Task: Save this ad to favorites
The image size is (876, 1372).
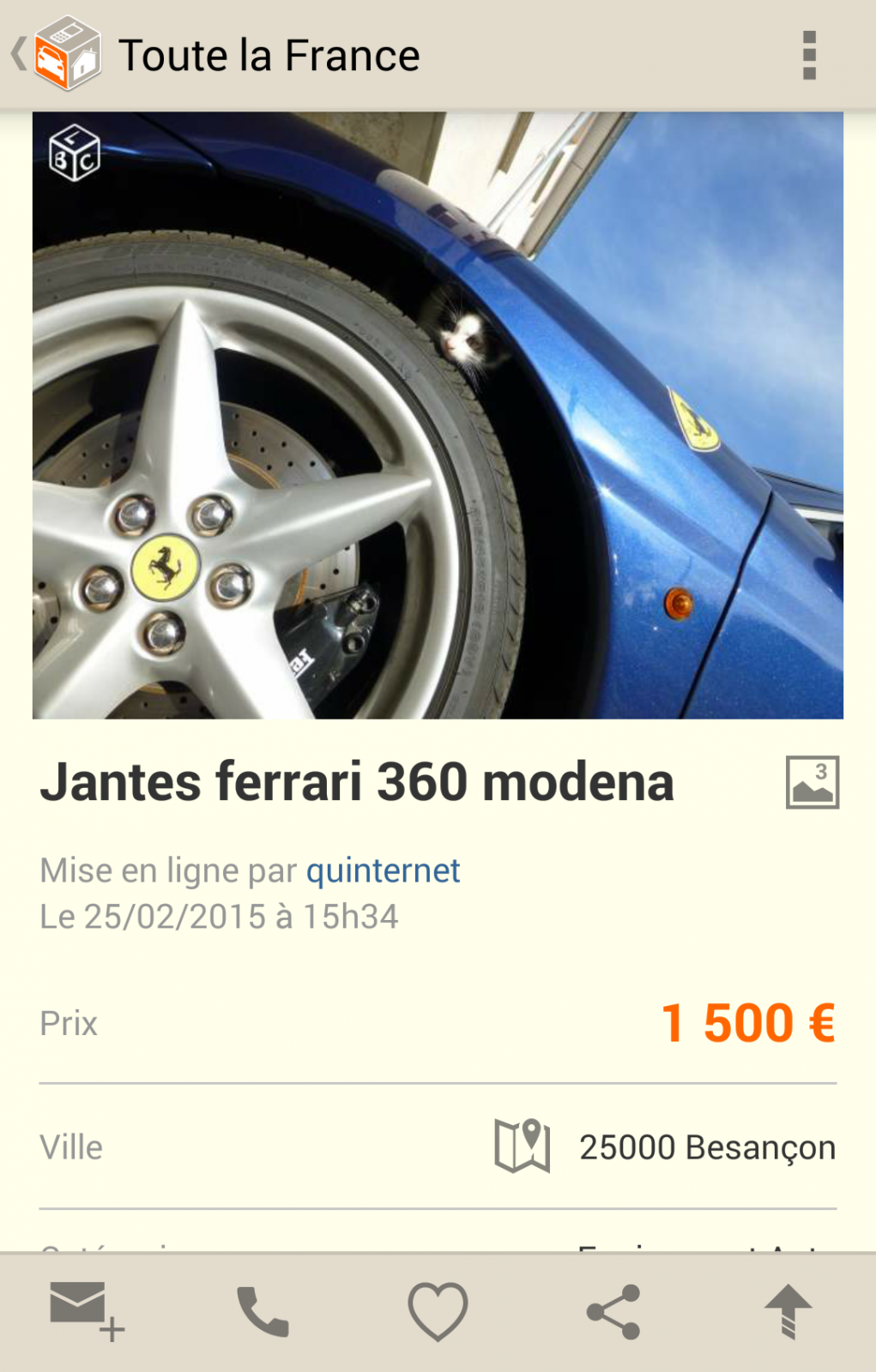Action: pos(438,1311)
